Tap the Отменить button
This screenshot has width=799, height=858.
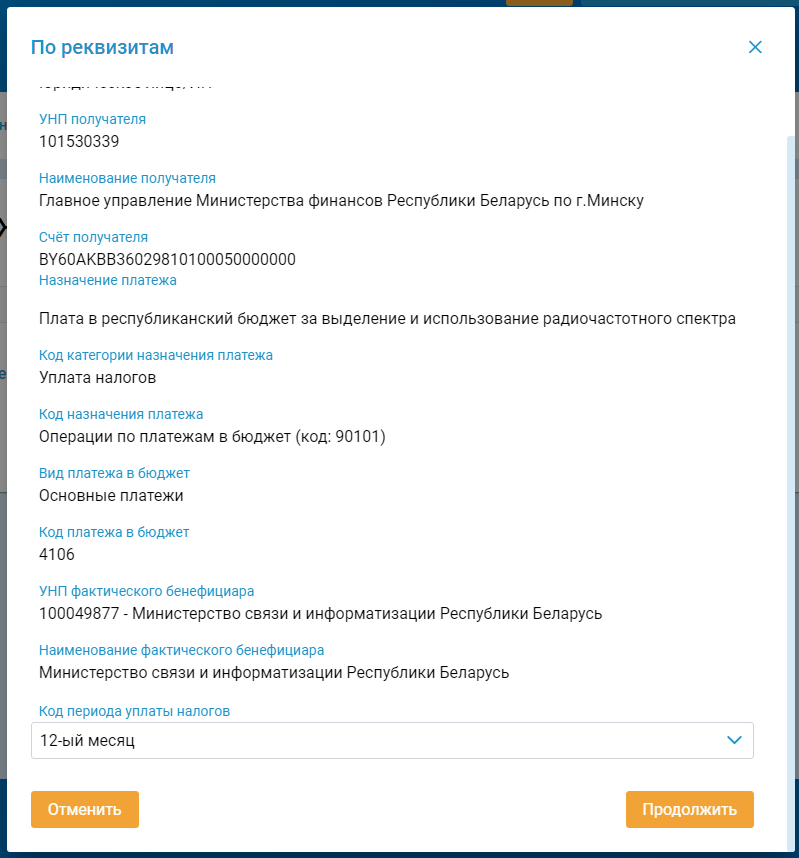click(x=85, y=809)
